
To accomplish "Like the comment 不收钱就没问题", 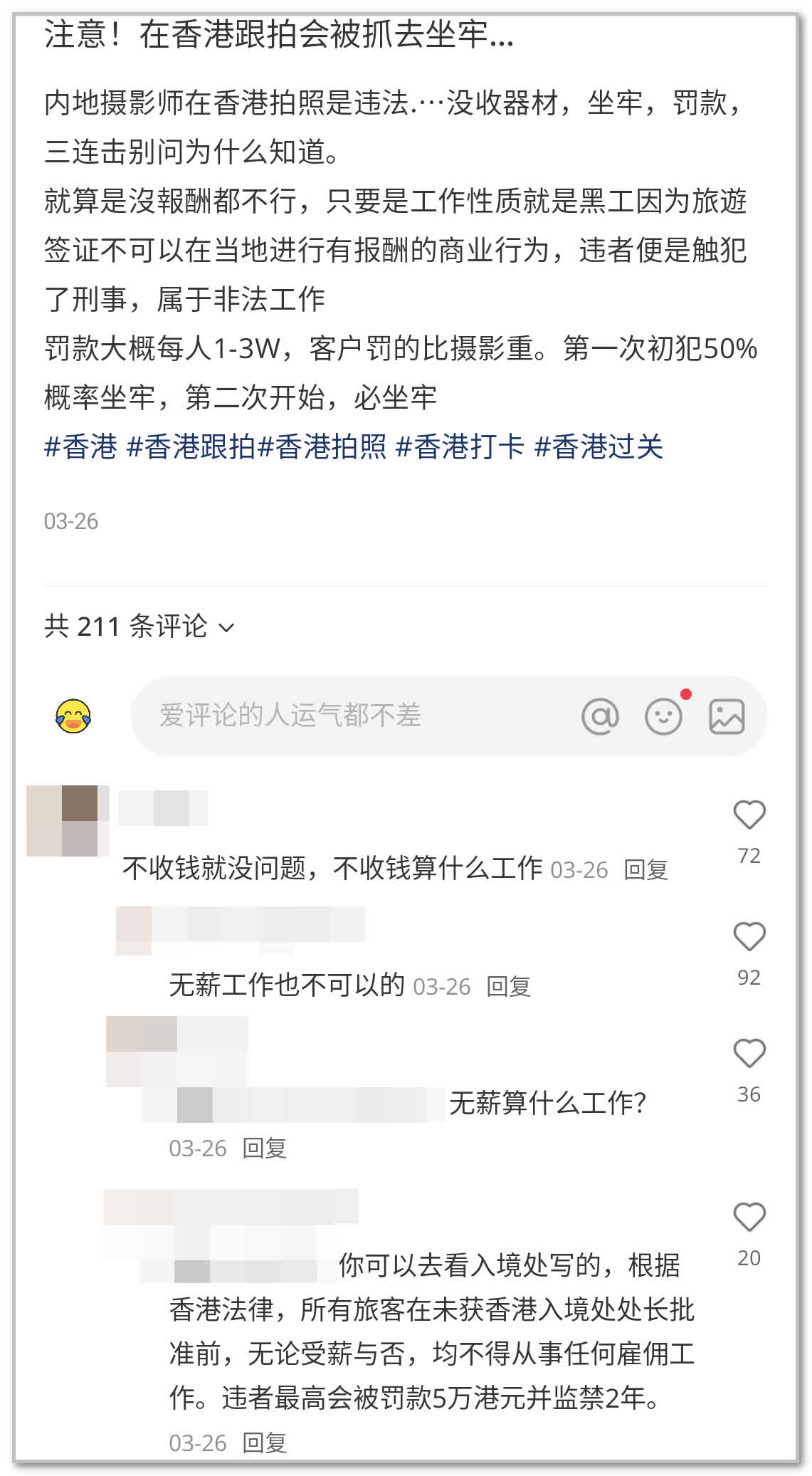I will coord(749,815).
